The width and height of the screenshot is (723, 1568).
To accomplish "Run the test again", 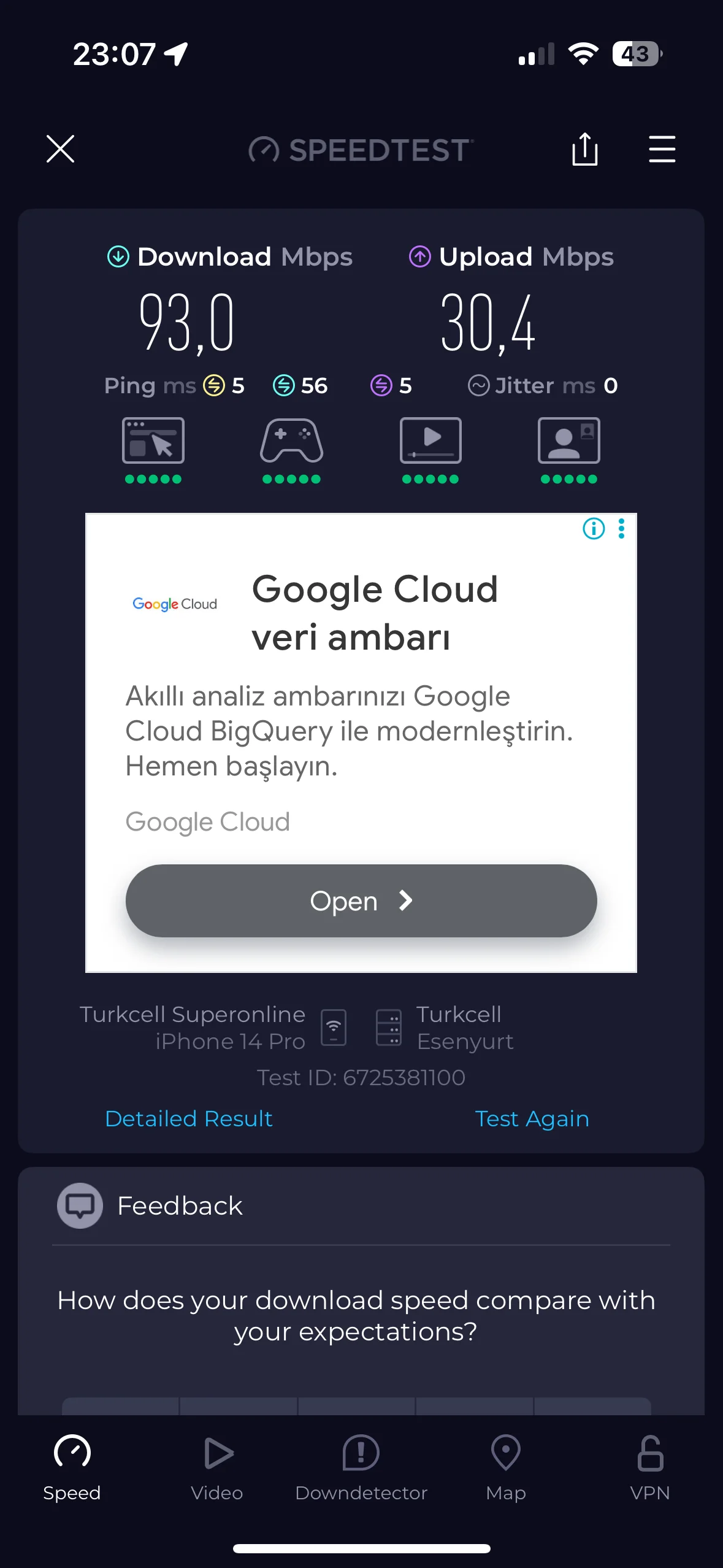I will (x=532, y=1118).
